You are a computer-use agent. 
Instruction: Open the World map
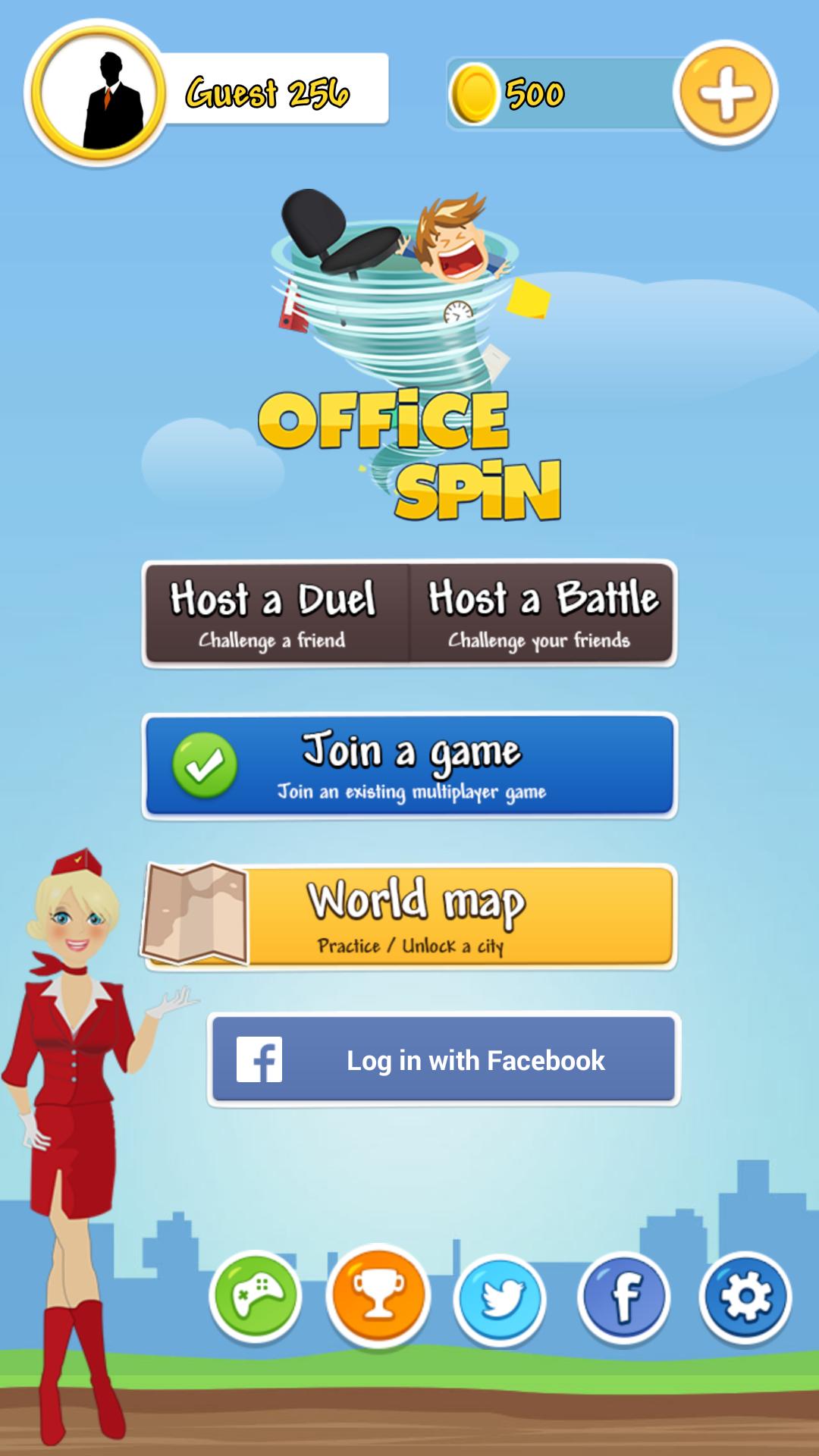pyautogui.click(x=409, y=916)
